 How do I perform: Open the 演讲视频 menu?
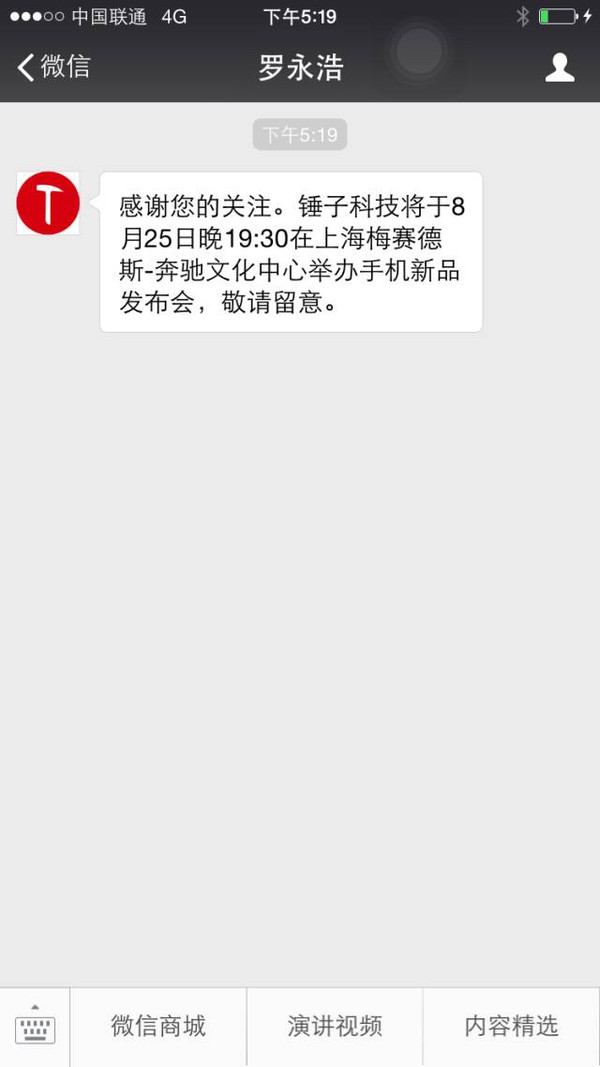pyautogui.click(x=335, y=1026)
